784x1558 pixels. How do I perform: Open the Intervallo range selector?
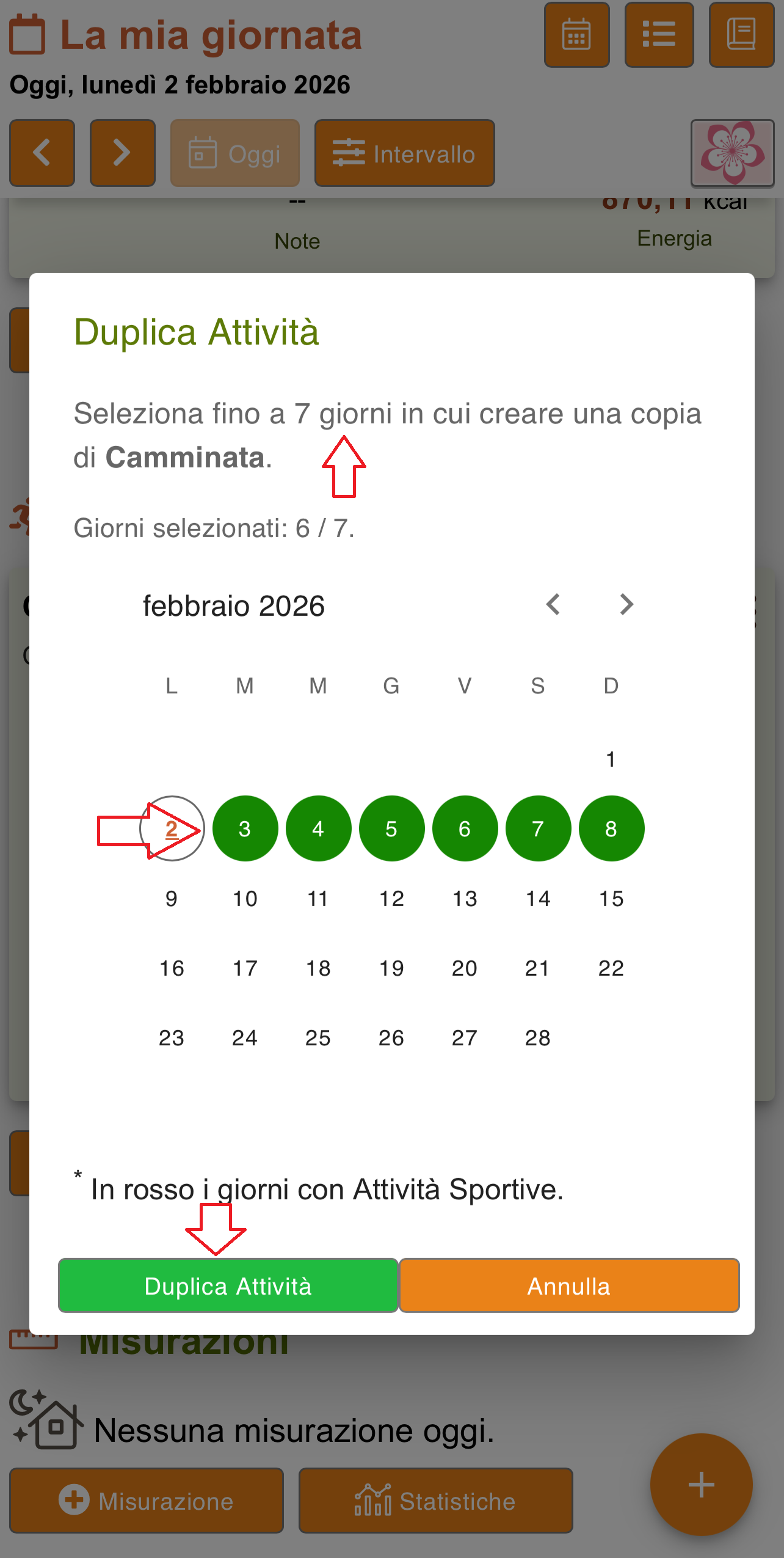[x=404, y=153]
